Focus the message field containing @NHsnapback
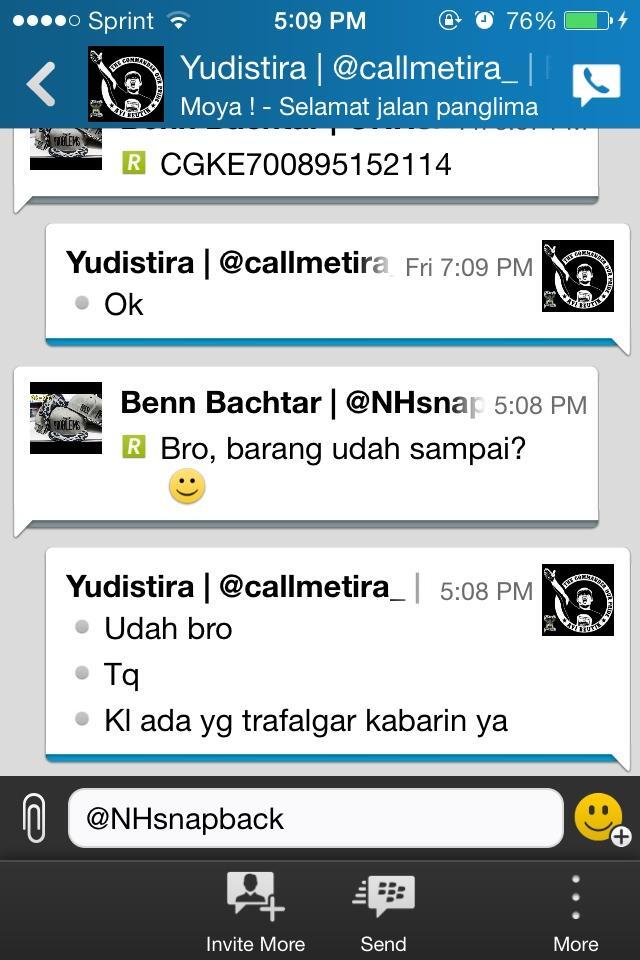Viewport: 640px width, 960px height. click(x=315, y=818)
